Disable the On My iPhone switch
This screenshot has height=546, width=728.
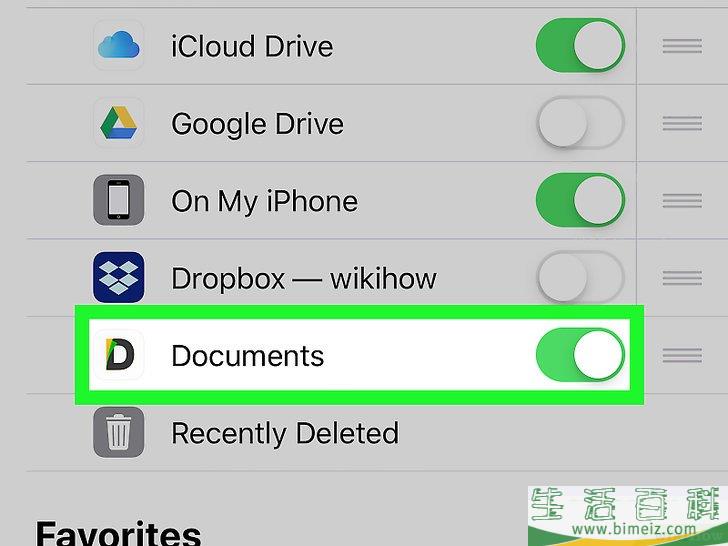click(580, 201)
